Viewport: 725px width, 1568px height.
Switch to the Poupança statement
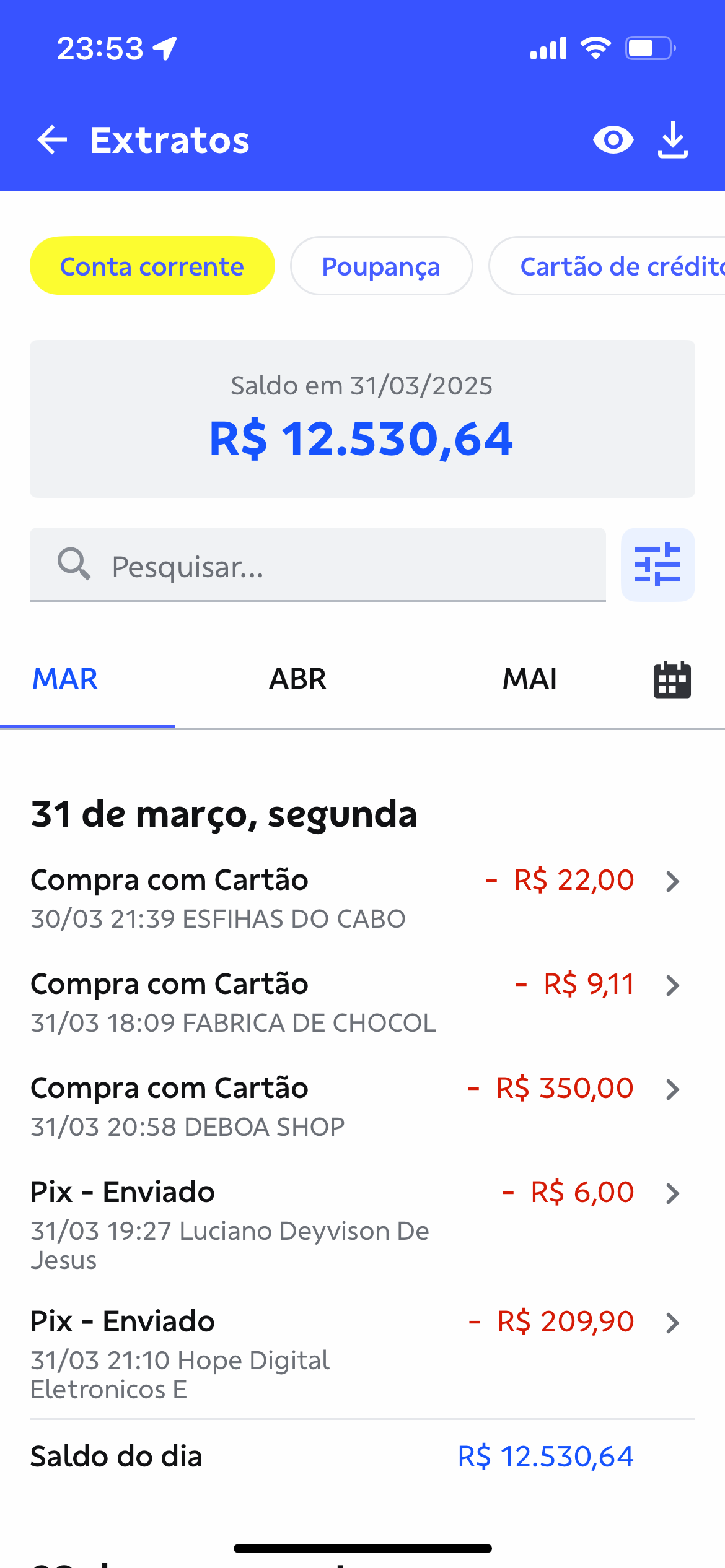(382, 266)
